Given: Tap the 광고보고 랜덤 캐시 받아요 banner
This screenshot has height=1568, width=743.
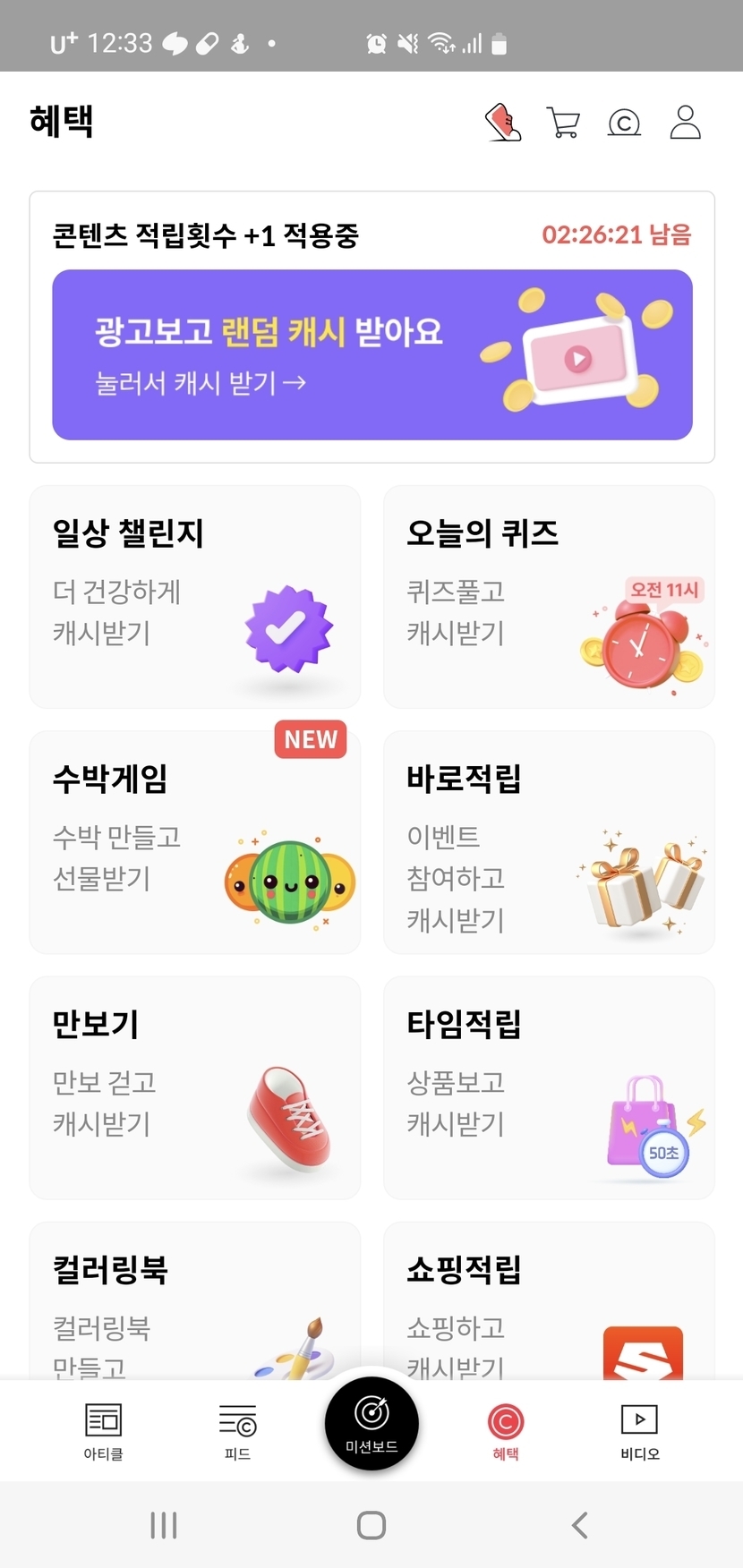Looking at the screenshot, I should (x=372, y=354).
